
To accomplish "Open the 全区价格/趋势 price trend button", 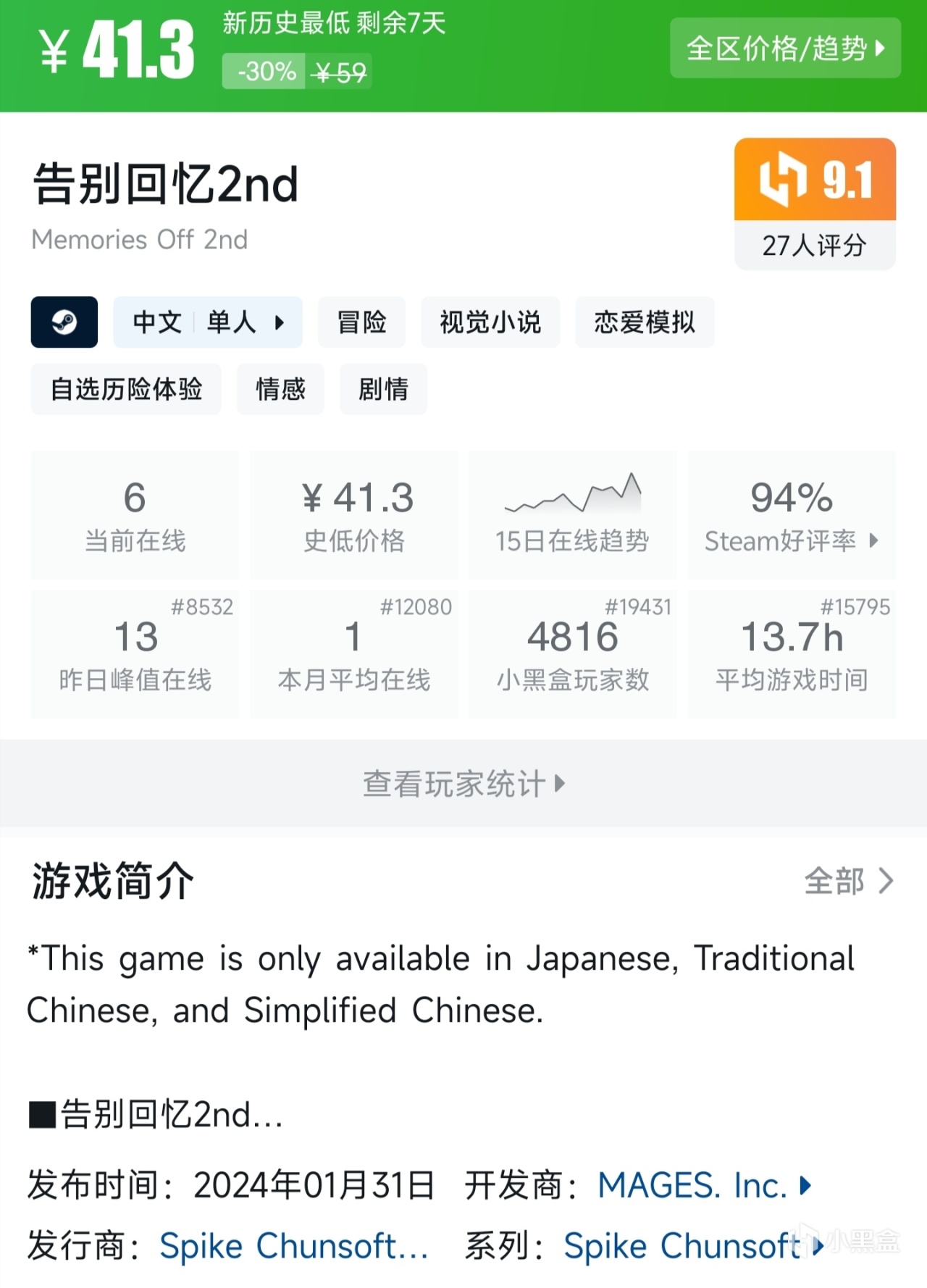I will pos(785,49).
